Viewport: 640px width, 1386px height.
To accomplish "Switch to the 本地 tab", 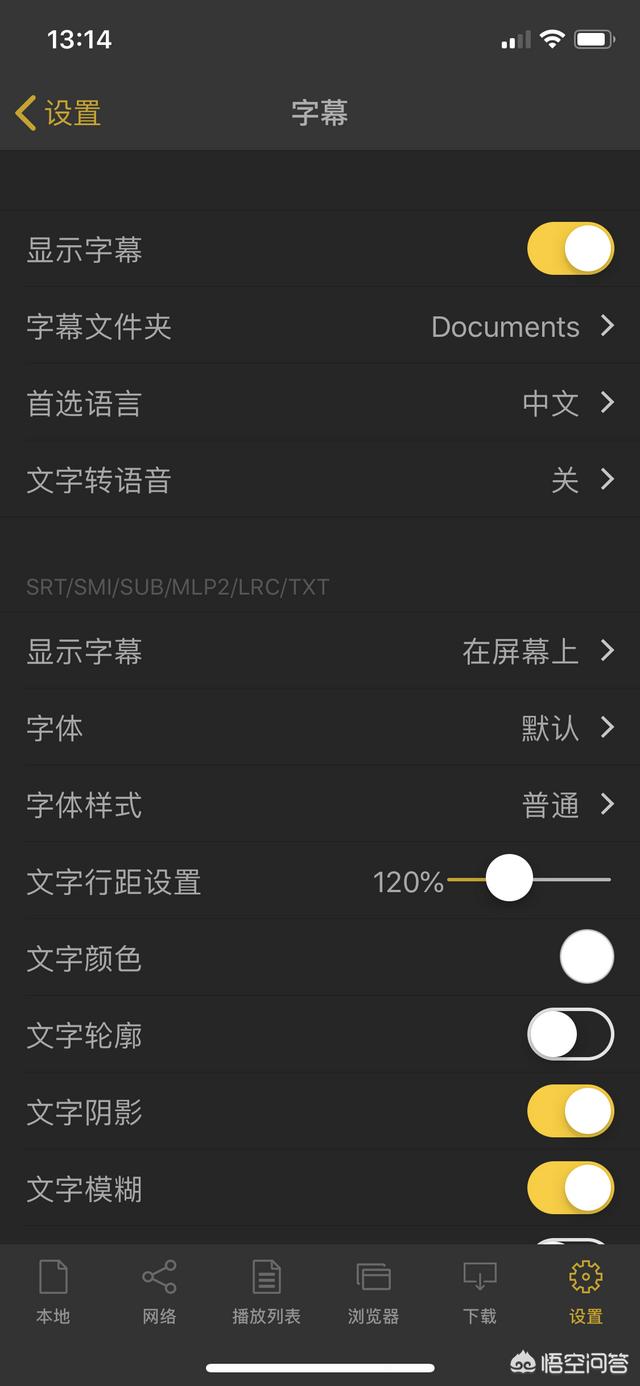I will [x=53, y=1292].
